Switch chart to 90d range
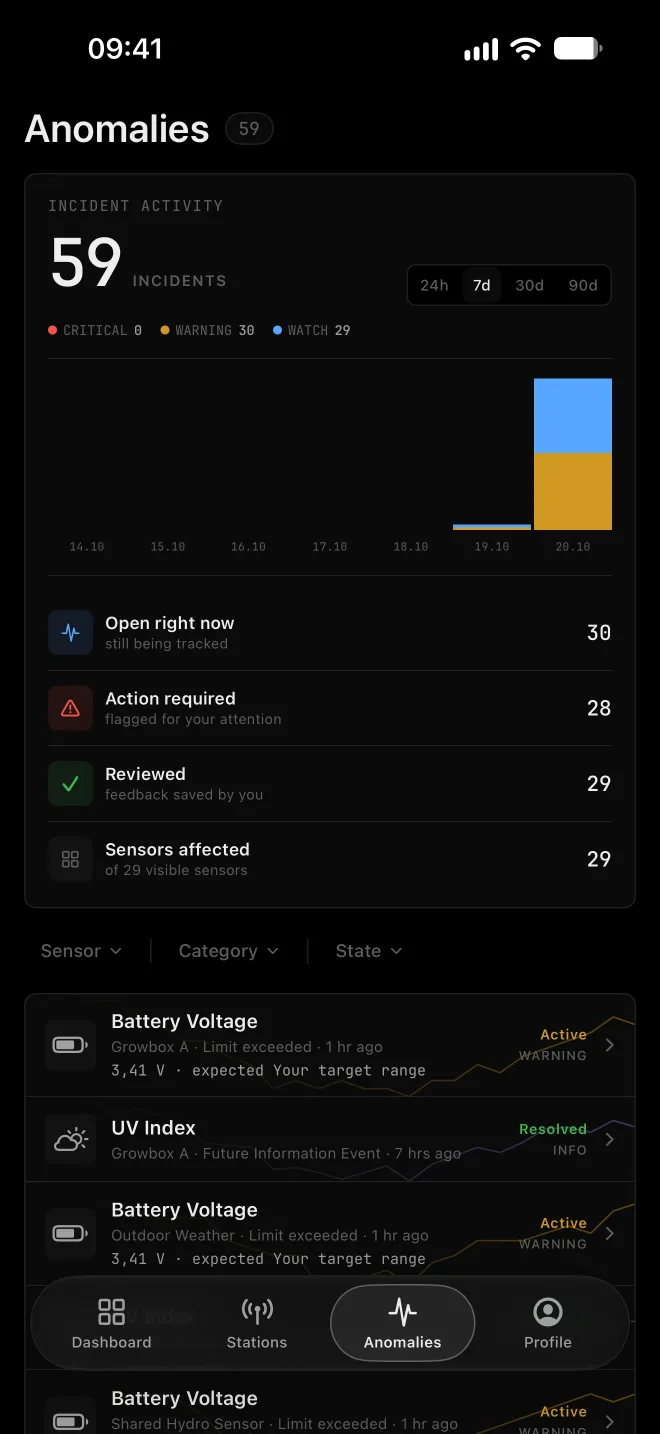 [583, 285]
